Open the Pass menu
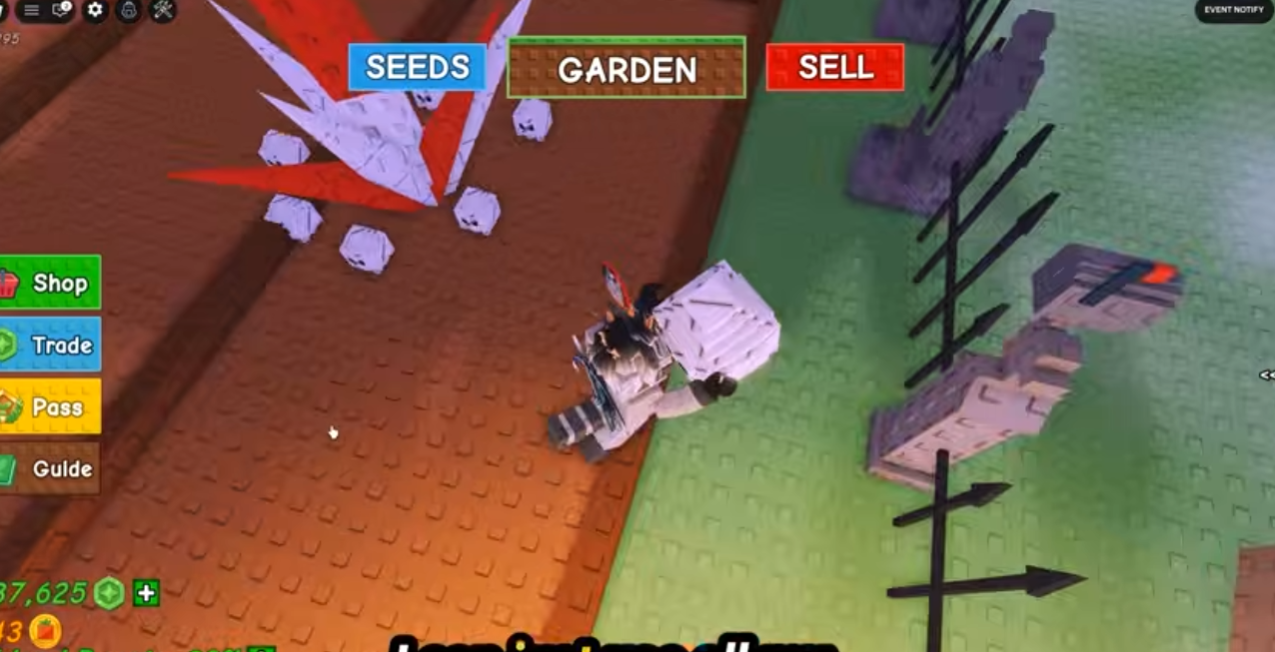Viewport: 1275px width, 652px height. click(x=50, y=407)
